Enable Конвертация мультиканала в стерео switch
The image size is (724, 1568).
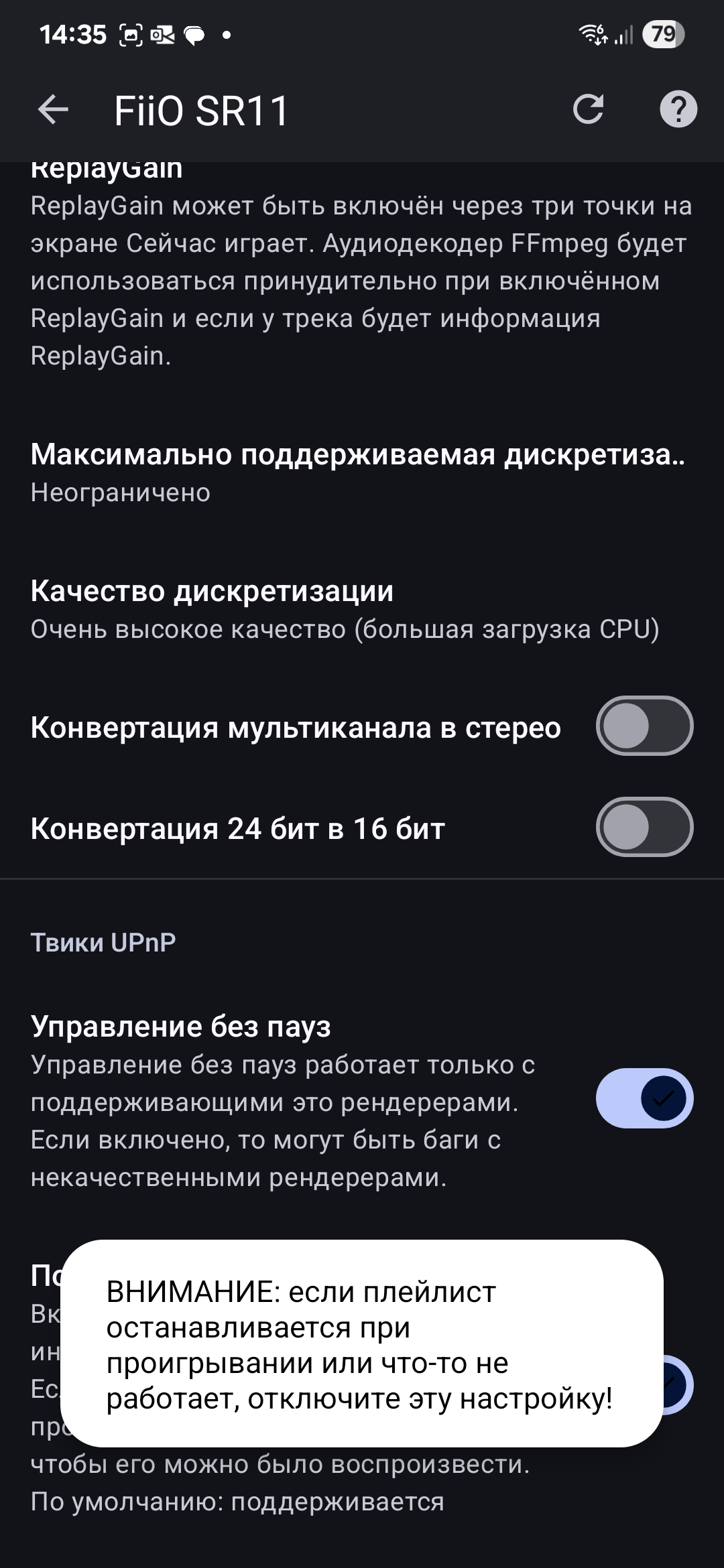pyautogui.click(x=644, y=726)
